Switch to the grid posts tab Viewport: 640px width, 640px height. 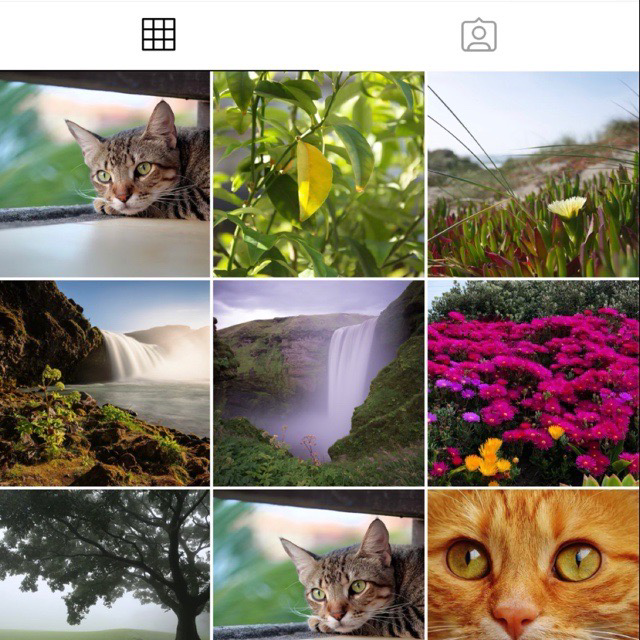pyautogui.click(x=159, y=34)
